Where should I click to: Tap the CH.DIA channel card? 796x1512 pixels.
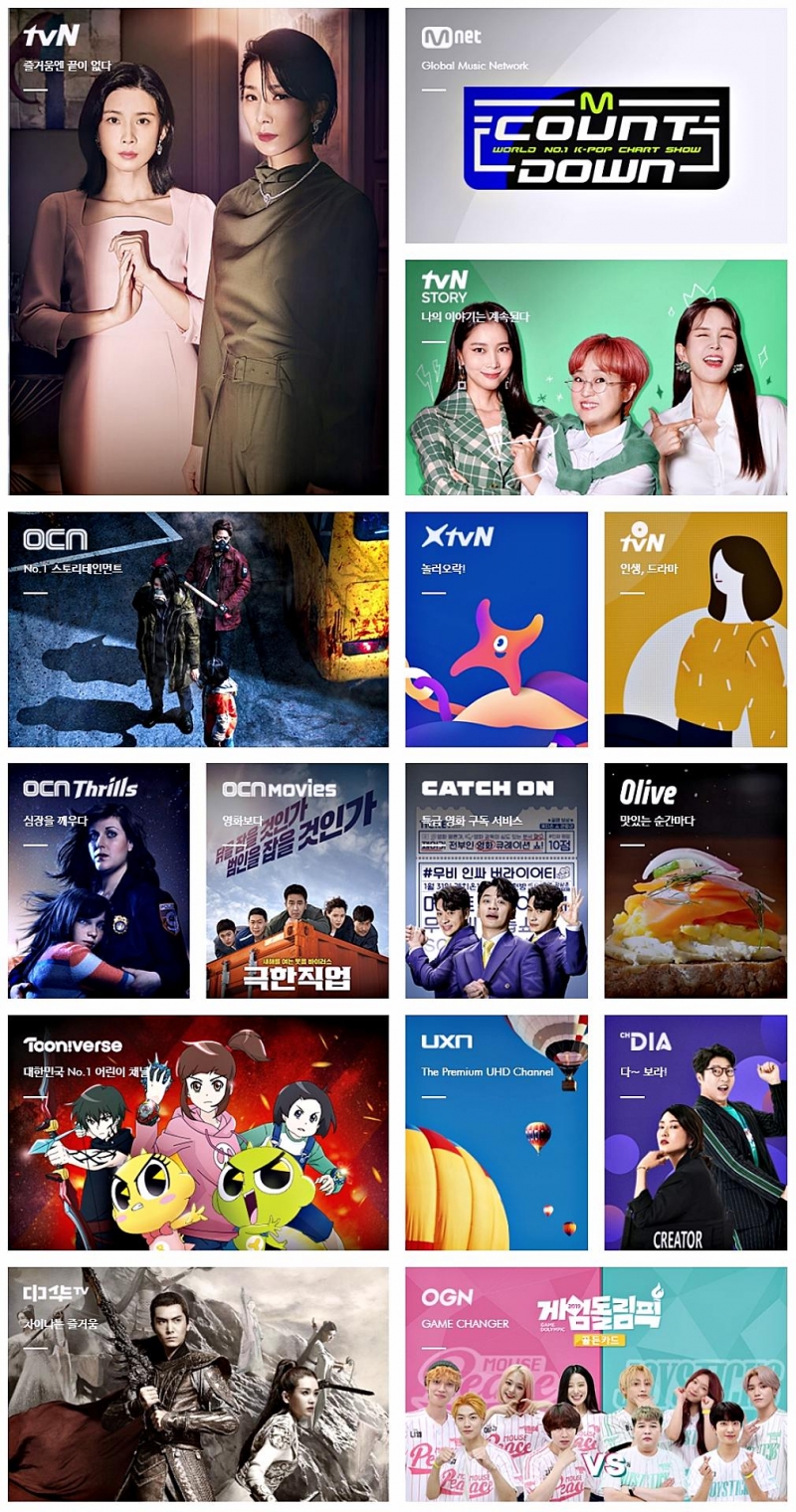pos(695,1132)
